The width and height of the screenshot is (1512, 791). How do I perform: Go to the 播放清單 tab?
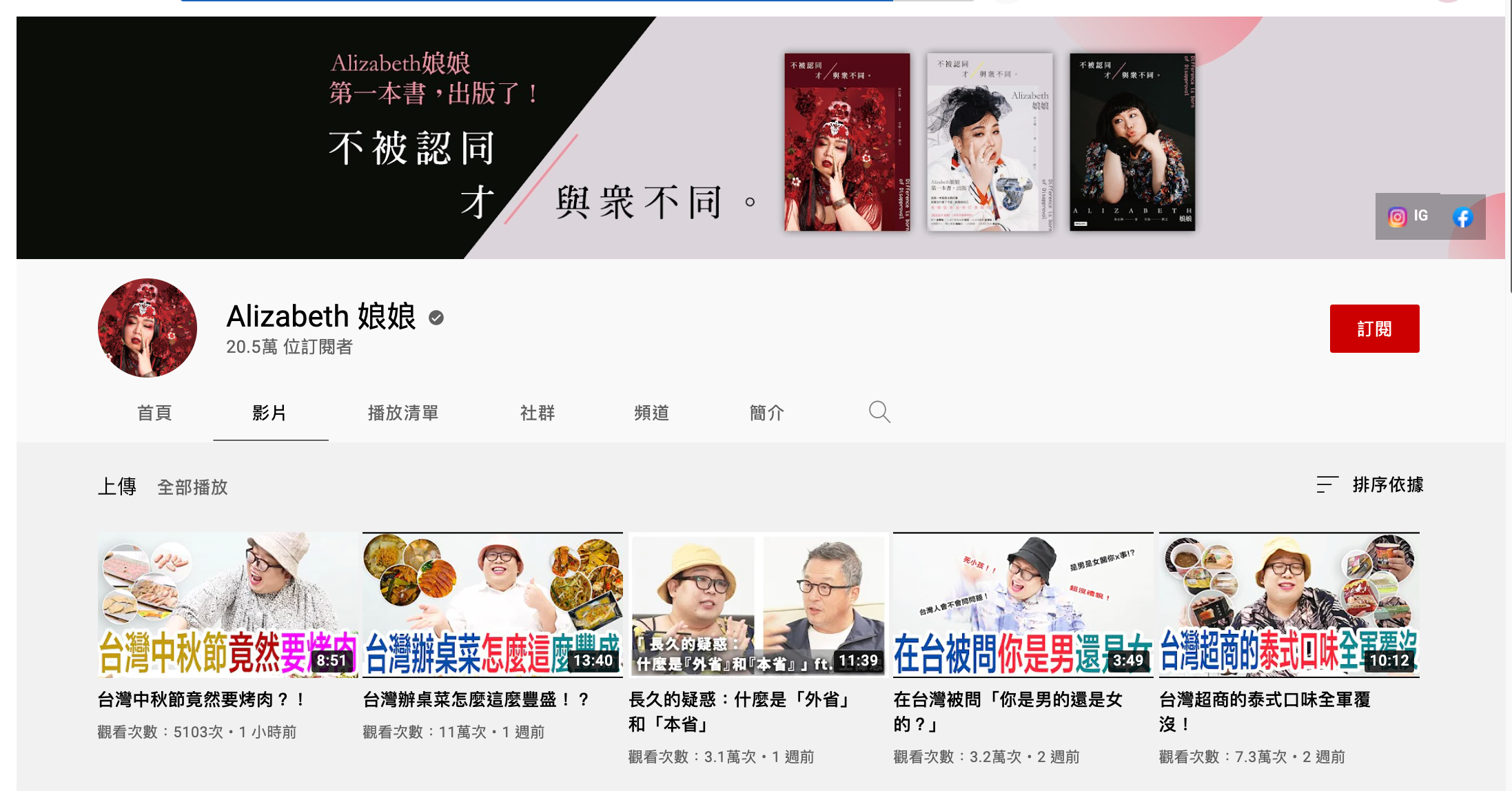[x=403, y=413]
